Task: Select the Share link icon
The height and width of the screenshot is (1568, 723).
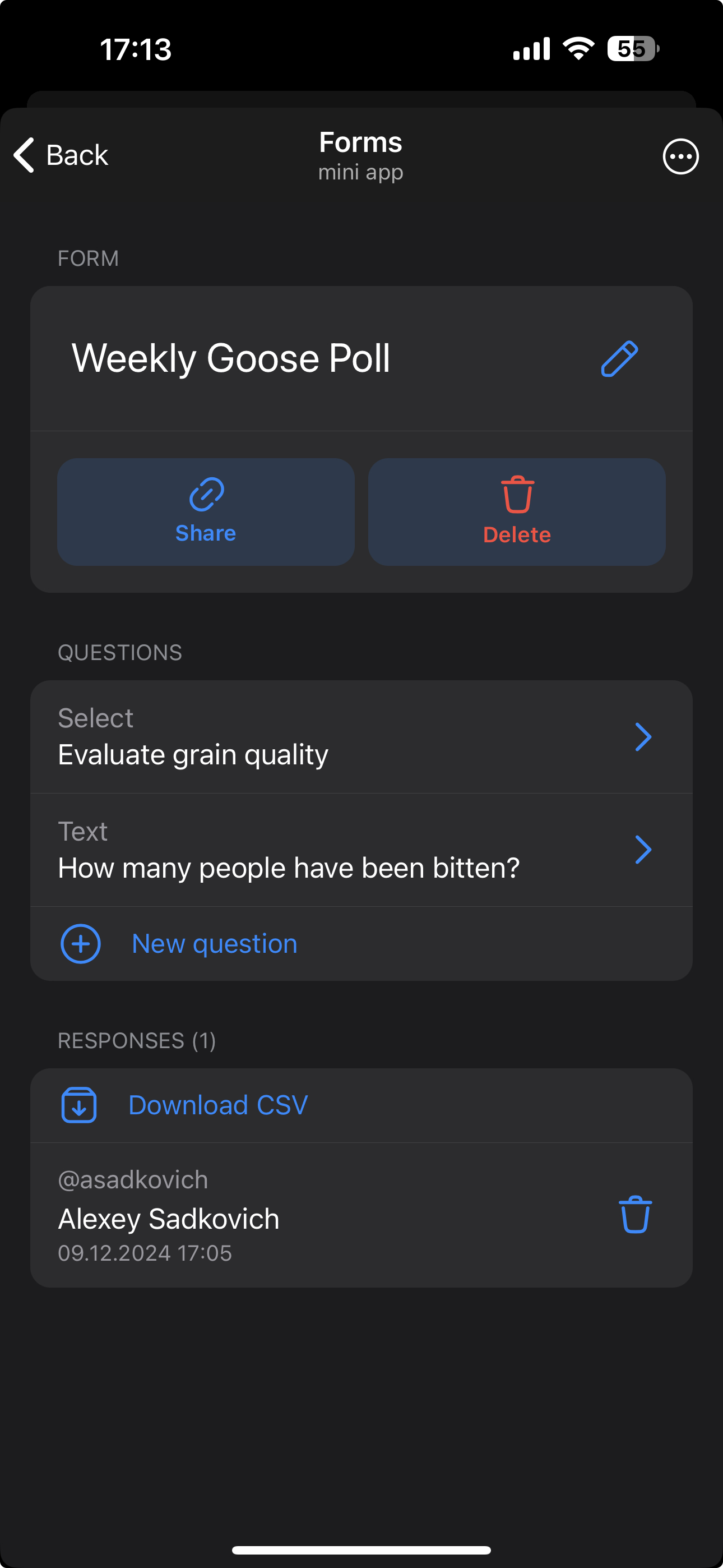Action: point(206,493)
